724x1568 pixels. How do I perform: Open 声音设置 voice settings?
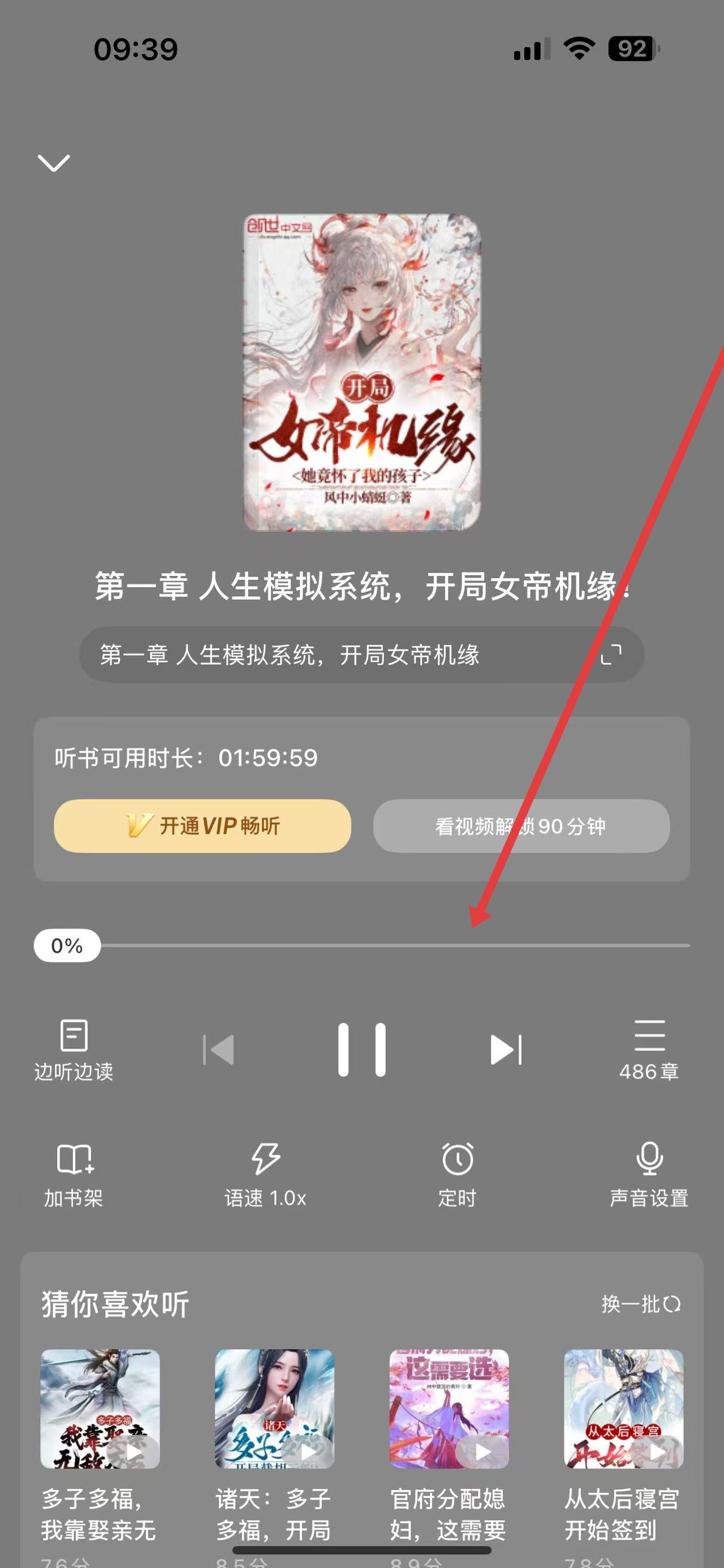tap(649, 1173)
